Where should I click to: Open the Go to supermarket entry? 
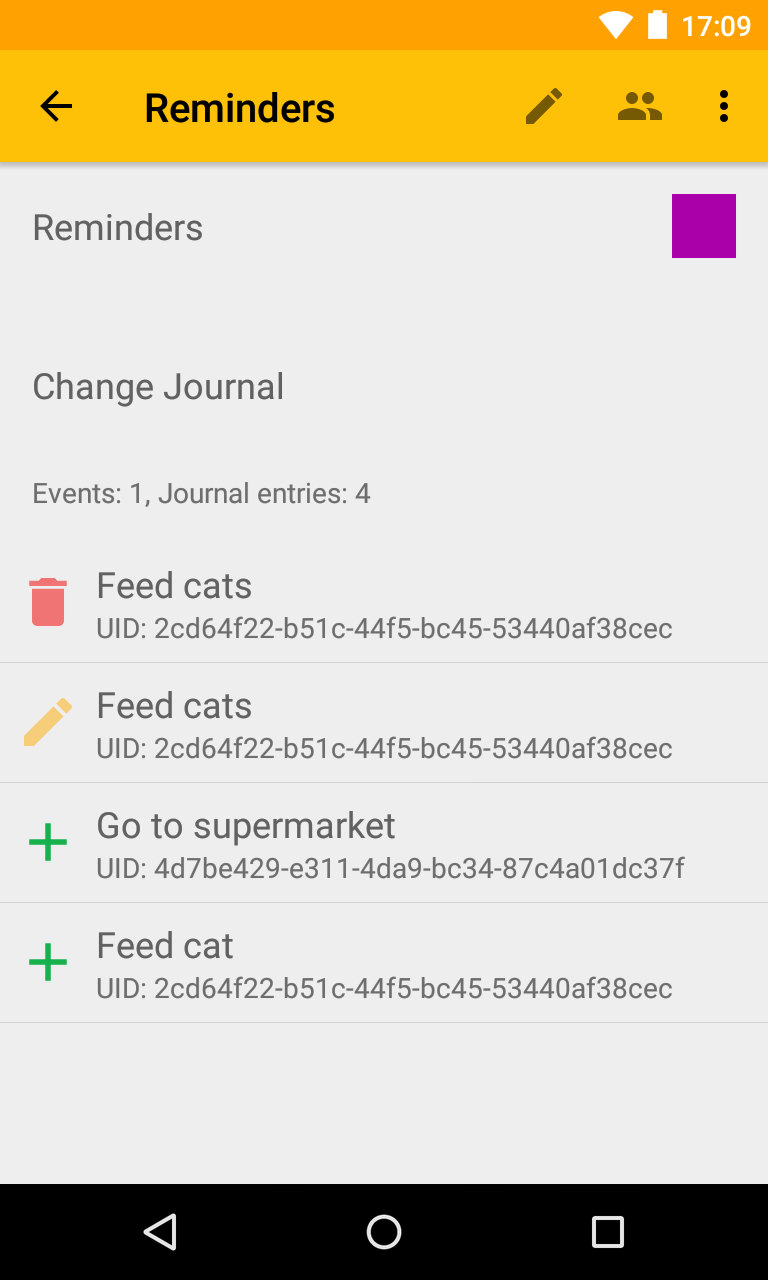(x=384, y=844)
